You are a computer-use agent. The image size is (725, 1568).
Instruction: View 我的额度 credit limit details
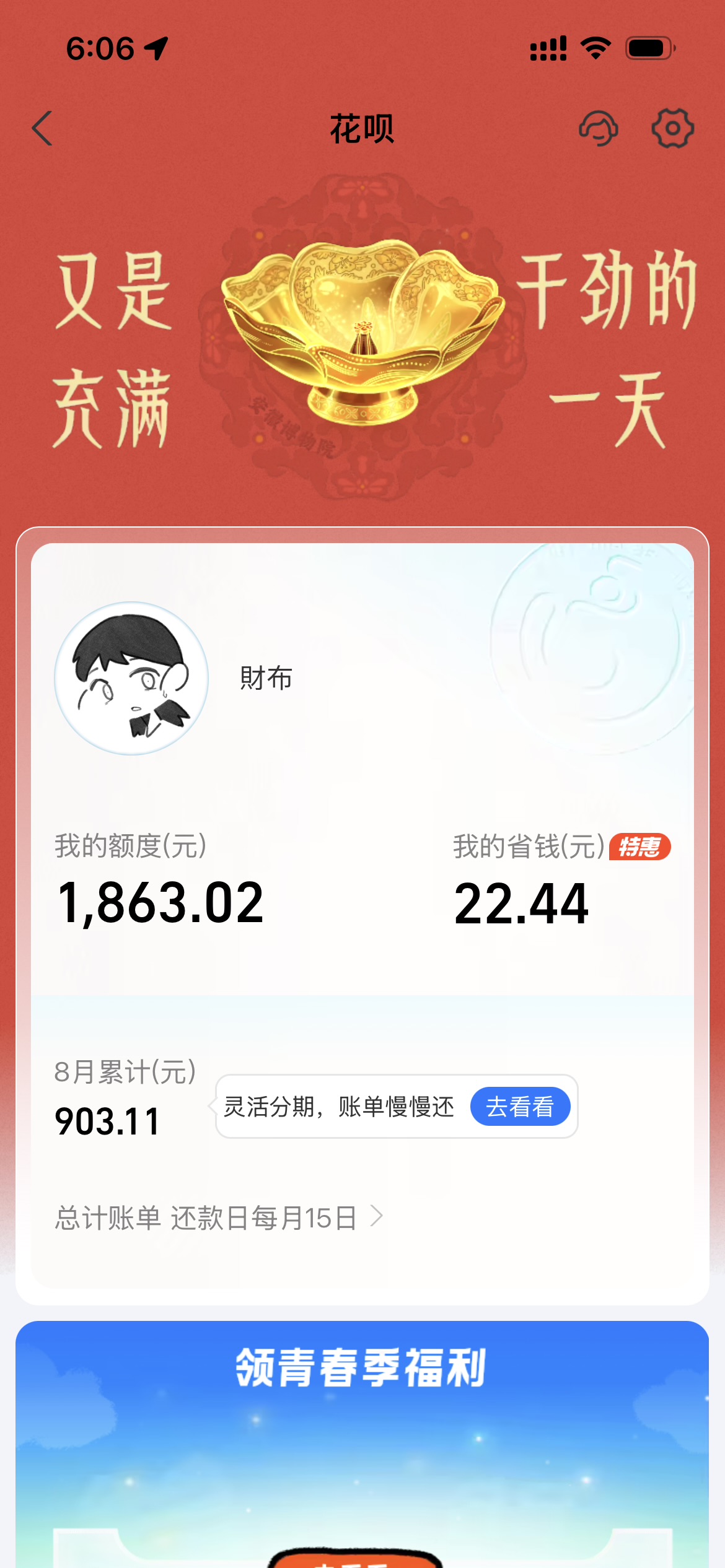pyautogui.click(x=160, y=902)
